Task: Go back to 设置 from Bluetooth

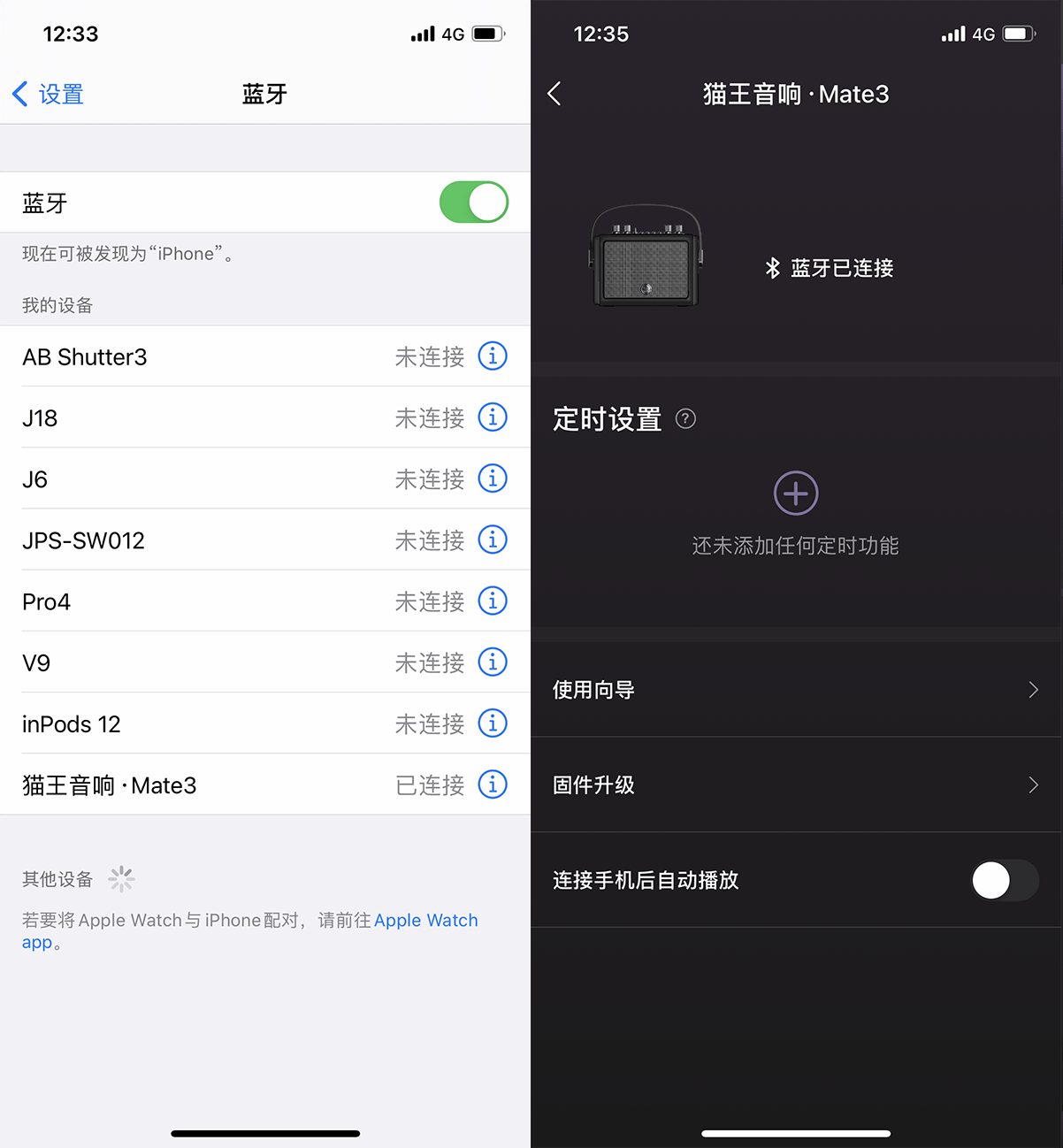Action: pos(49,94)
